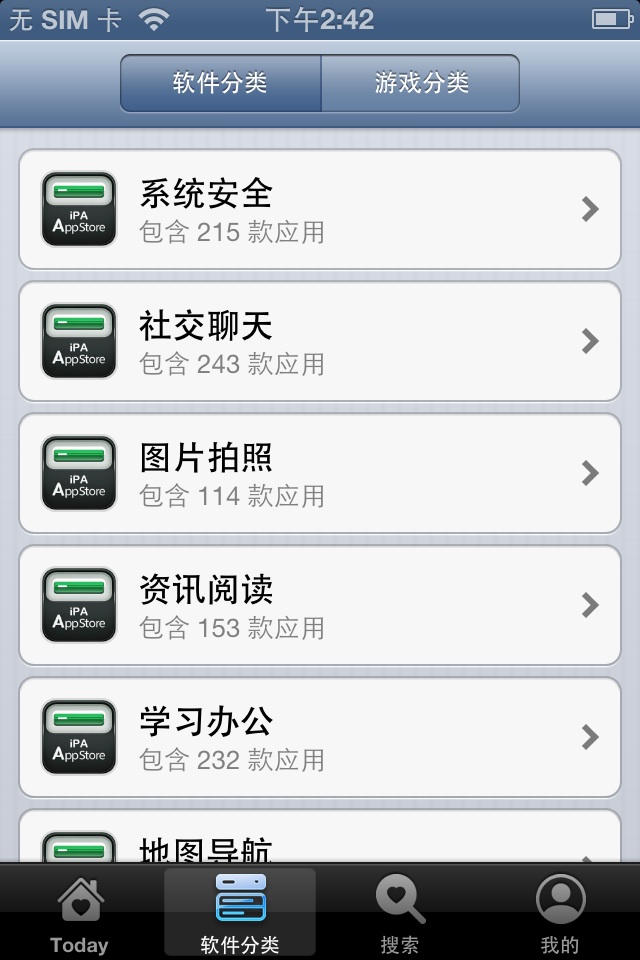
Task: Switch to the 游戏分类 segment
Action: coord(421,83)
